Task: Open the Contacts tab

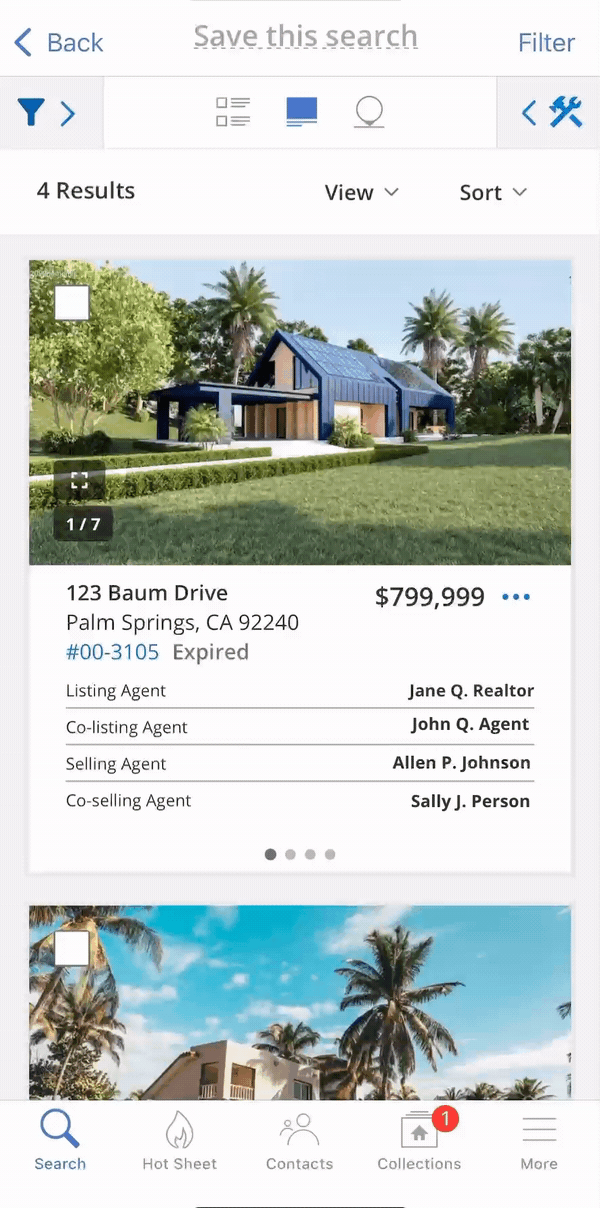Action: [299, 1141]
